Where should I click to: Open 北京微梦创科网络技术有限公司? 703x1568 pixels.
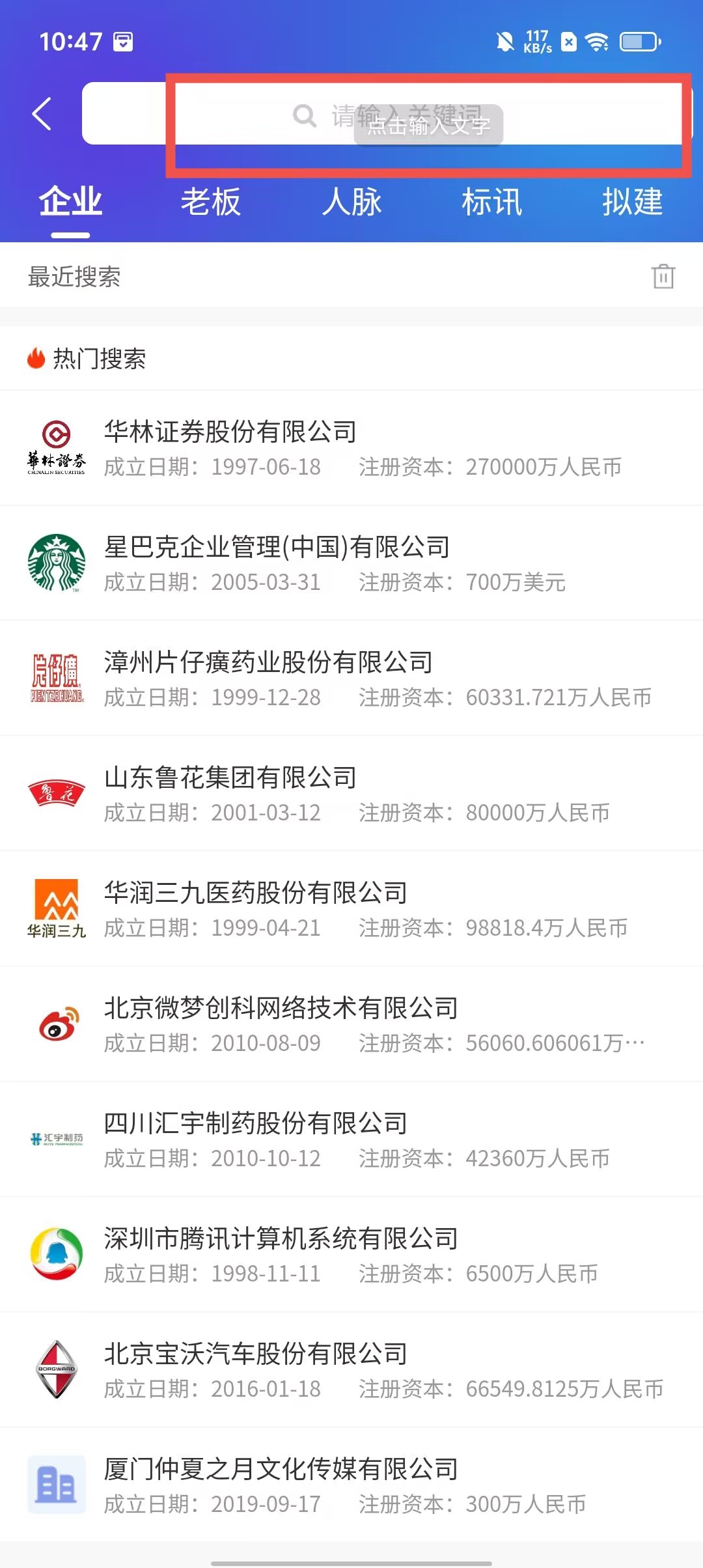click(x=351, y=1024)
